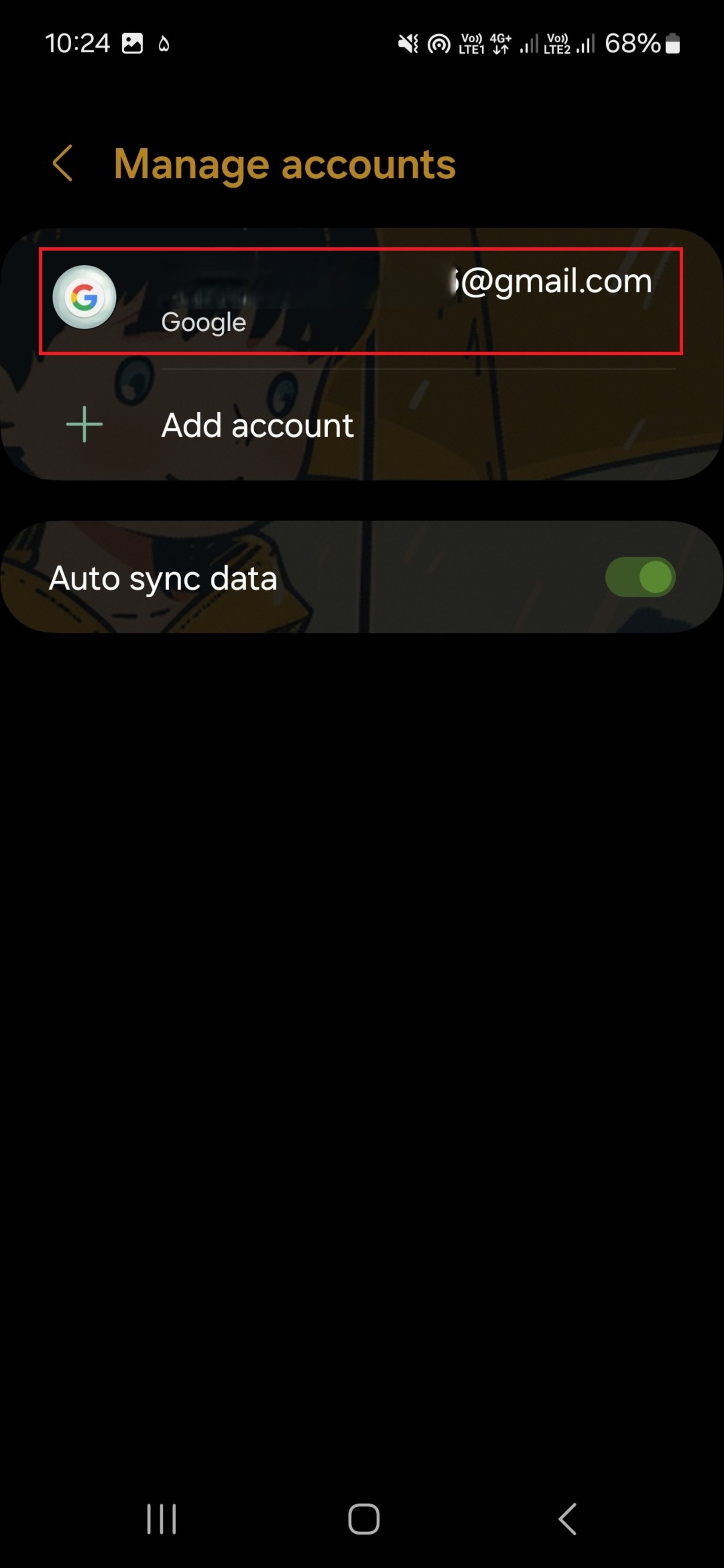Go to the home screen
Viewport: 724px width, 1568px height.
(x=364, y=1519)
